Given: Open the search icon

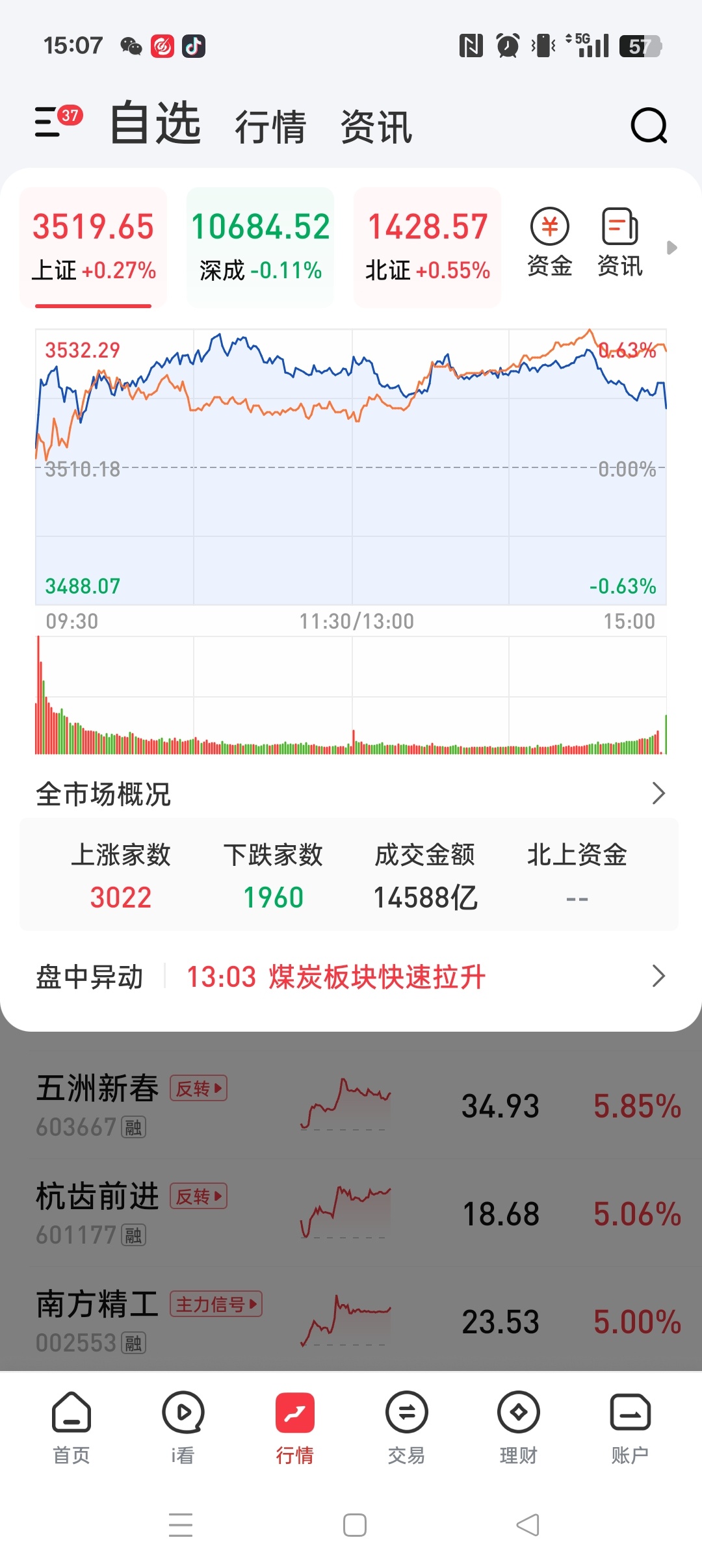Looking at the screenshot, I should click(649, 125).
